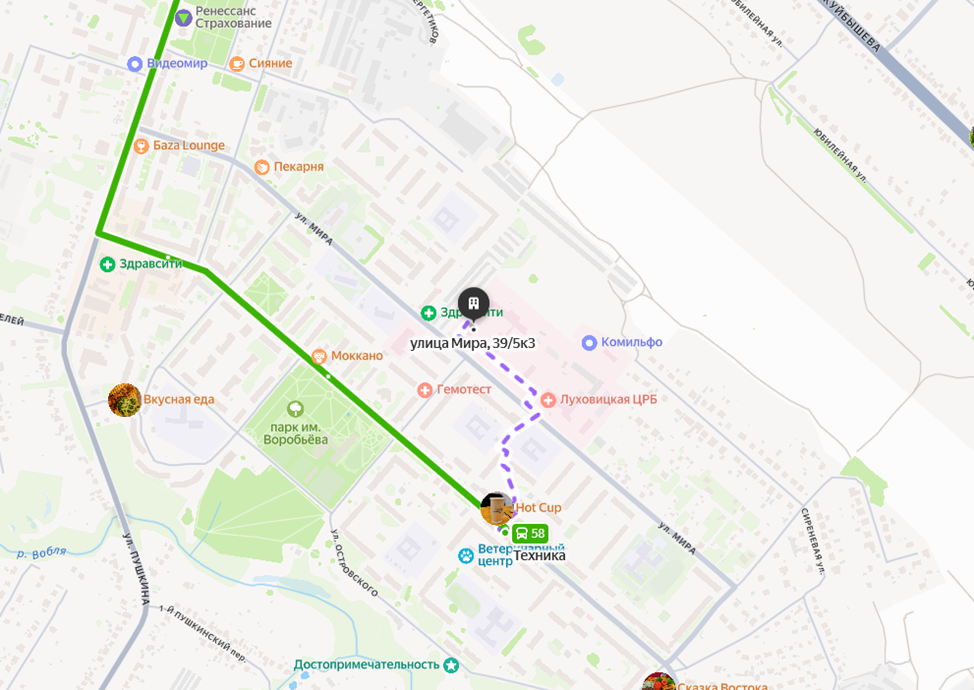Open the Комильфо place marker

[590, 342]
